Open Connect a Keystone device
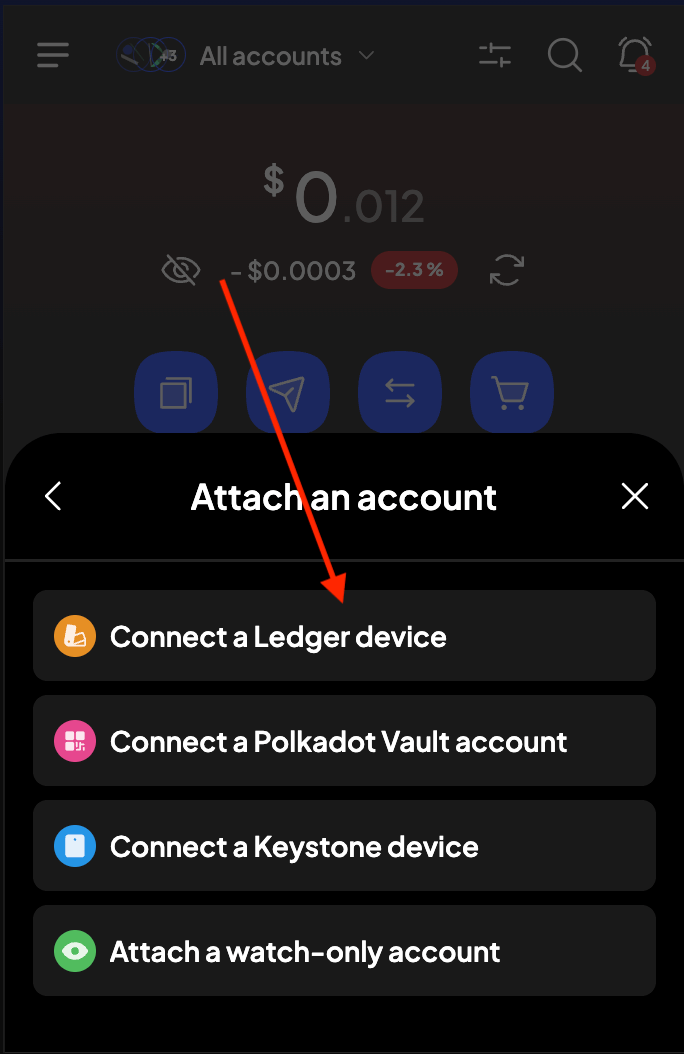Screen dimensions: 684x1054 coord(344,846)
